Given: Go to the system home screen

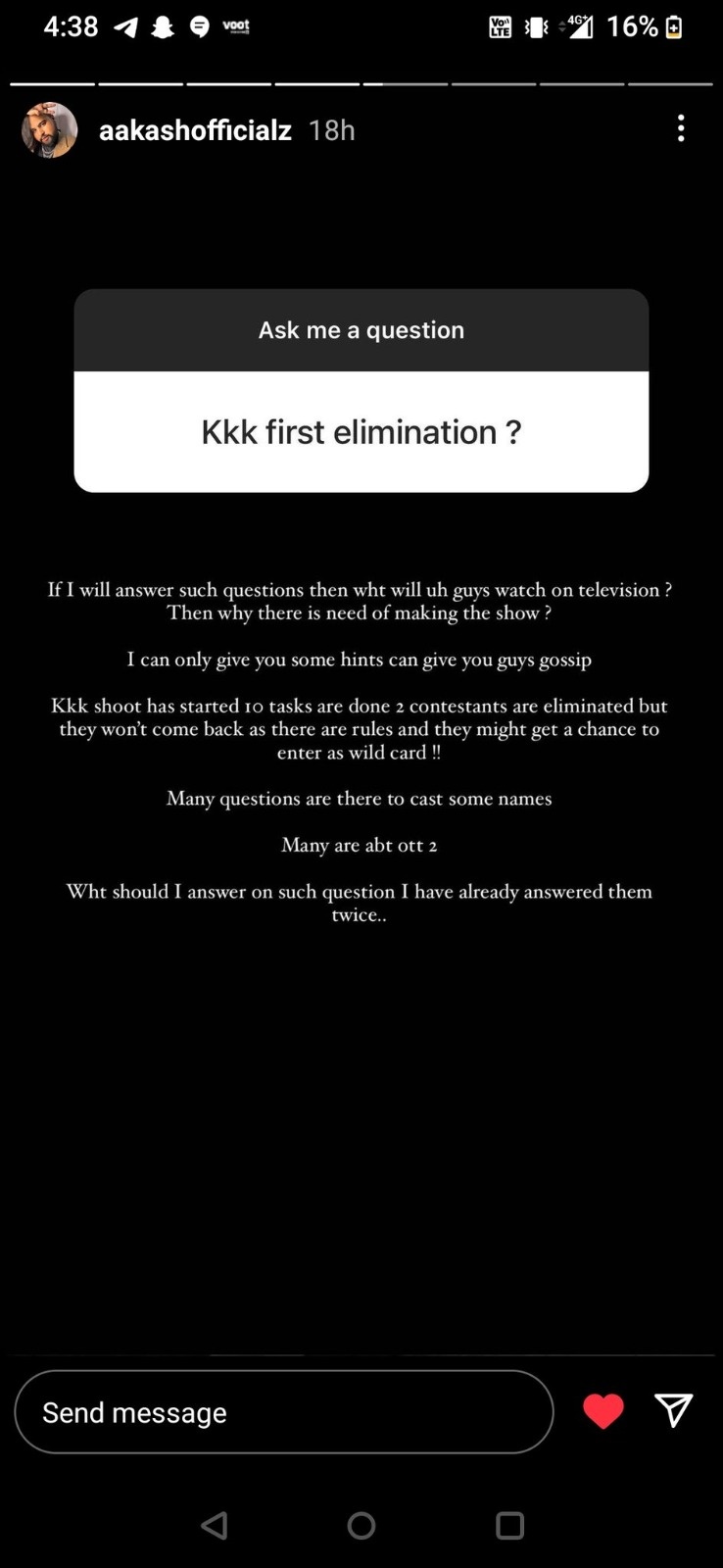Looking at the screenshot, I should (x=361, y=1525).
